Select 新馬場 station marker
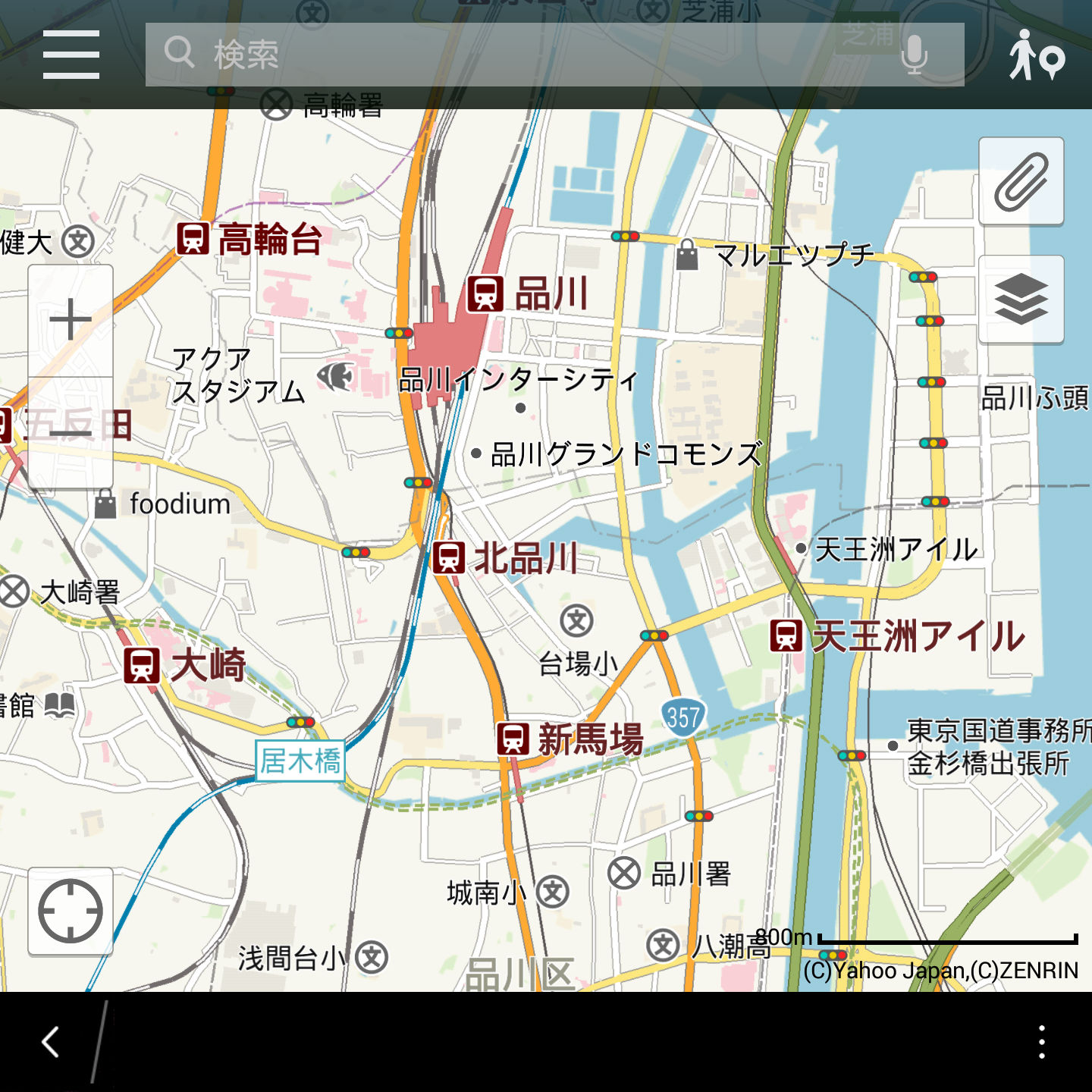The height and width of the screenshot is (1092, 1092). [x=513, y=739]
